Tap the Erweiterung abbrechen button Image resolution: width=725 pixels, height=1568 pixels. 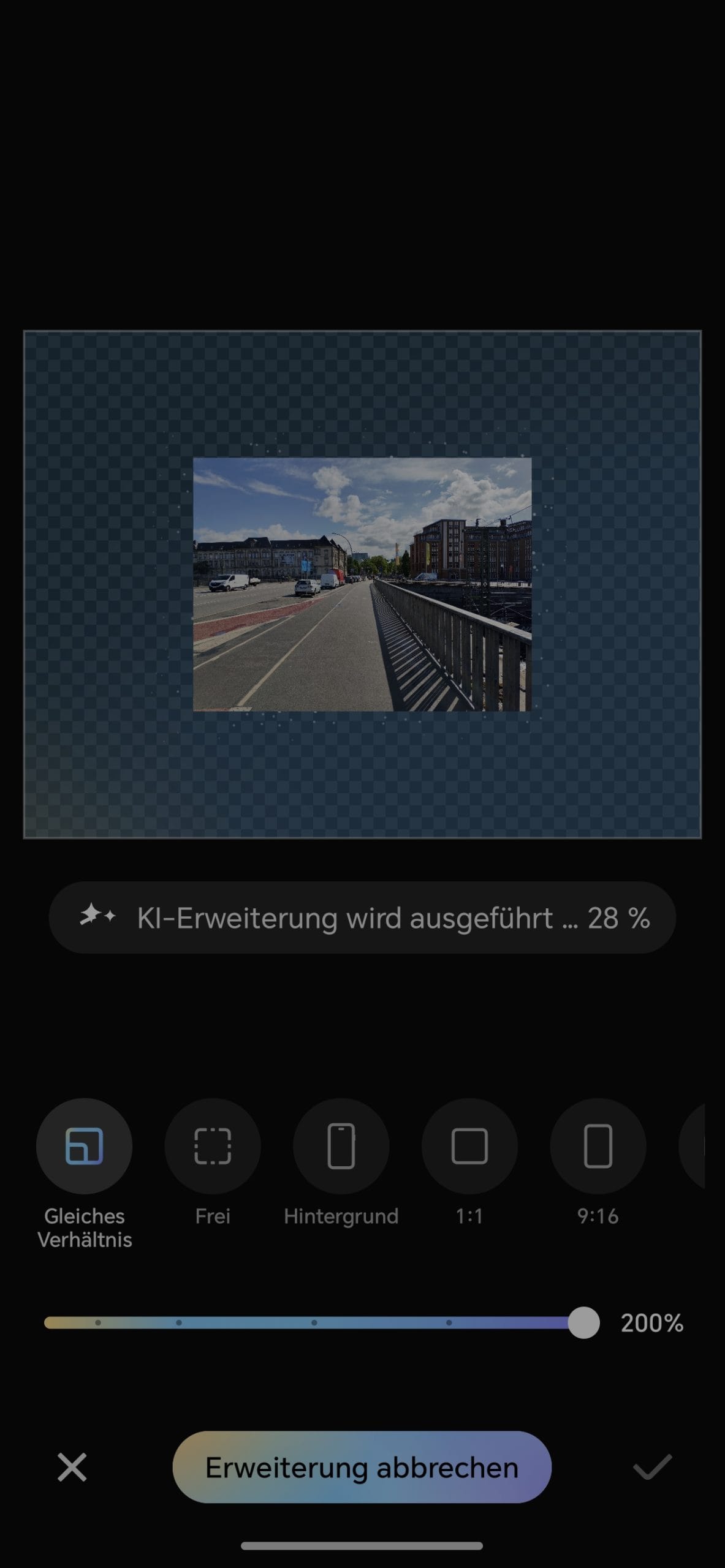(362, 1467)
